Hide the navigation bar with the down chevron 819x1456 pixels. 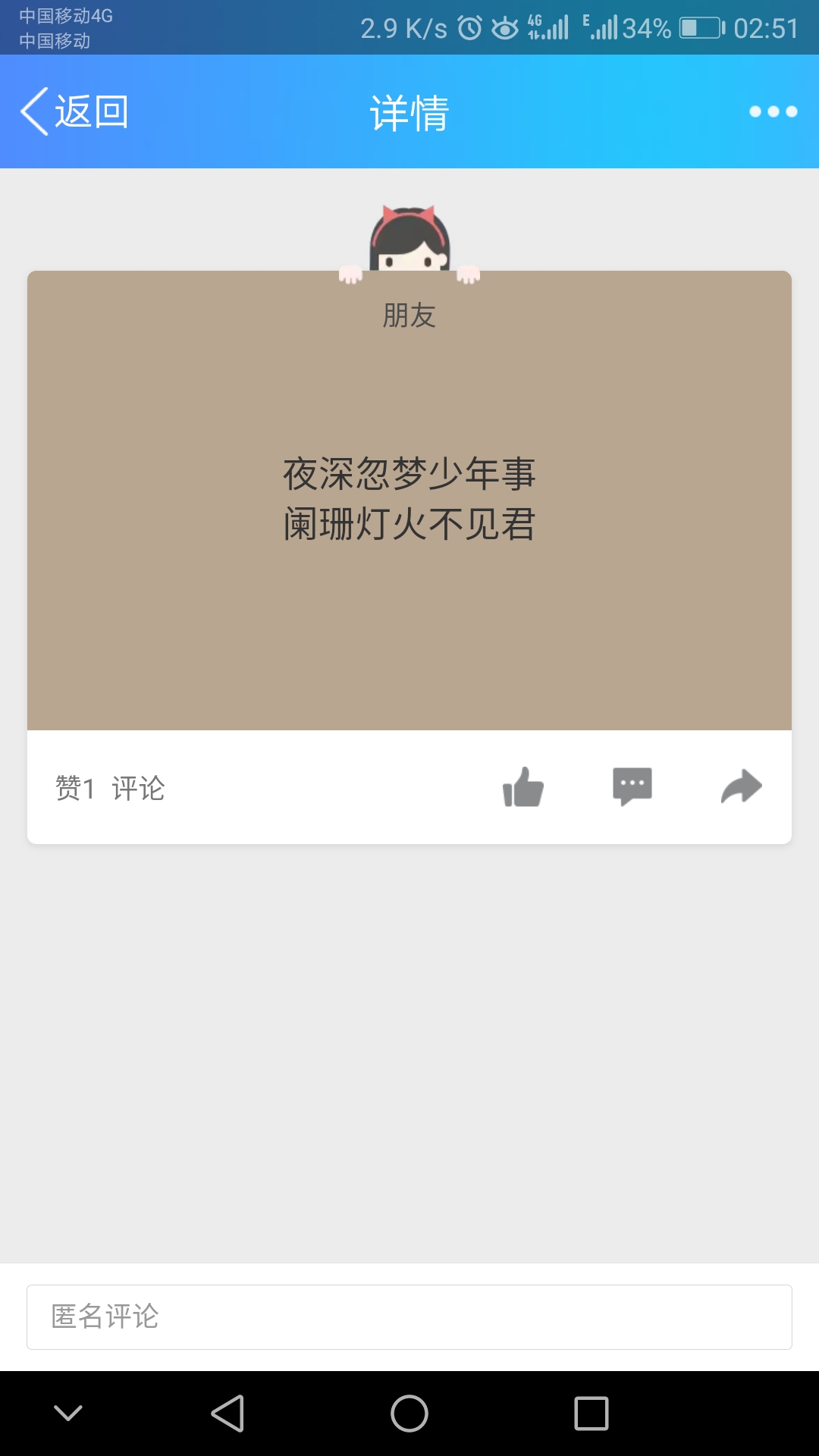pyautogui.click(x=68, y=1414)
